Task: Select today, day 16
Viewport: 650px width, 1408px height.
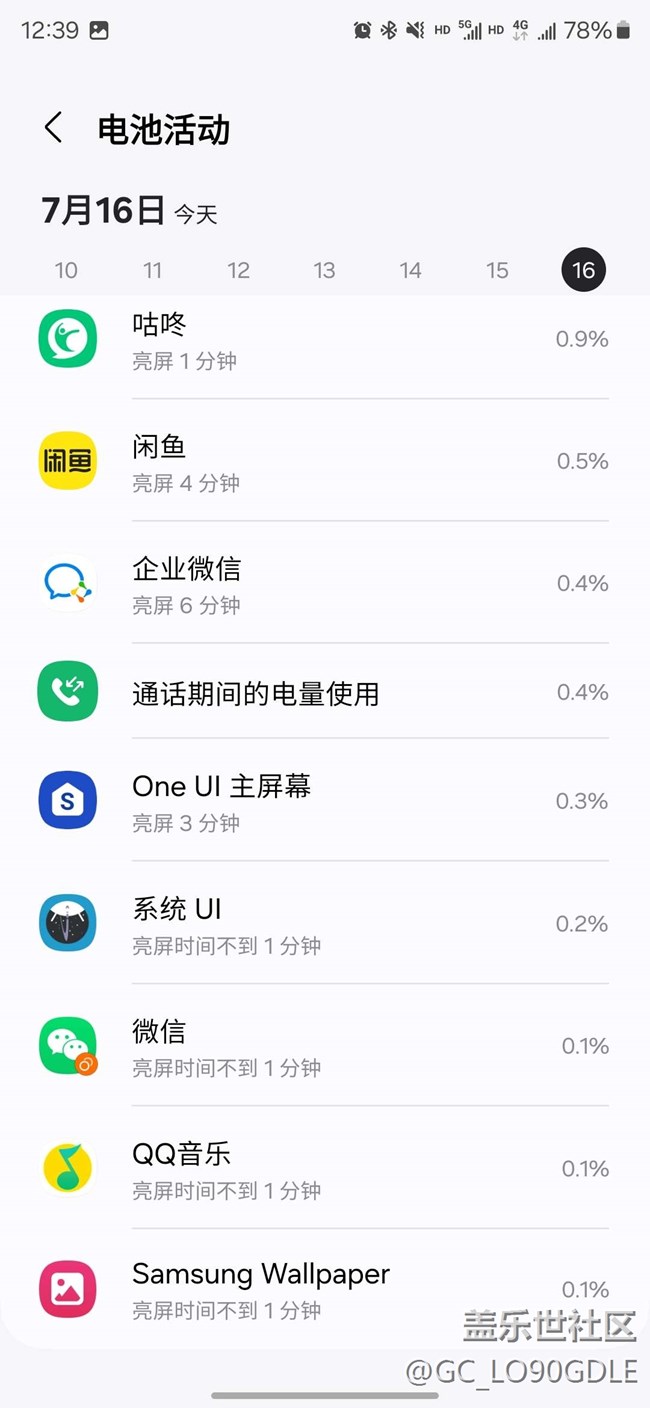Action: (x=583, y=270)
